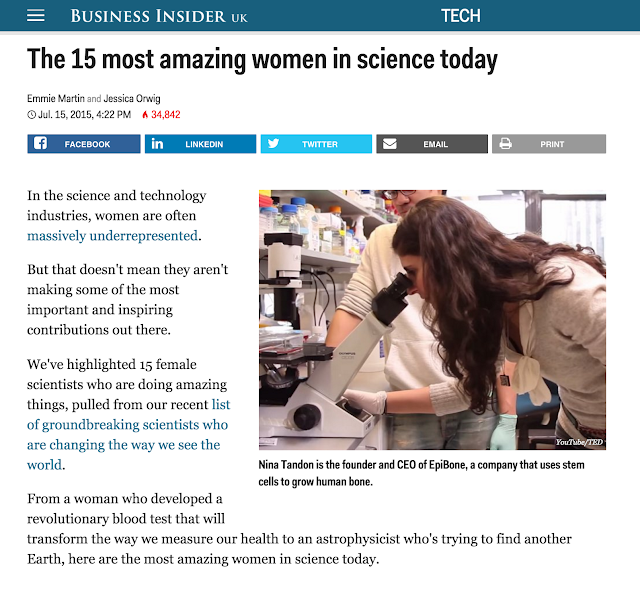Open the hamburger navigation menu

pyautogui.click(x=36, y=15)
